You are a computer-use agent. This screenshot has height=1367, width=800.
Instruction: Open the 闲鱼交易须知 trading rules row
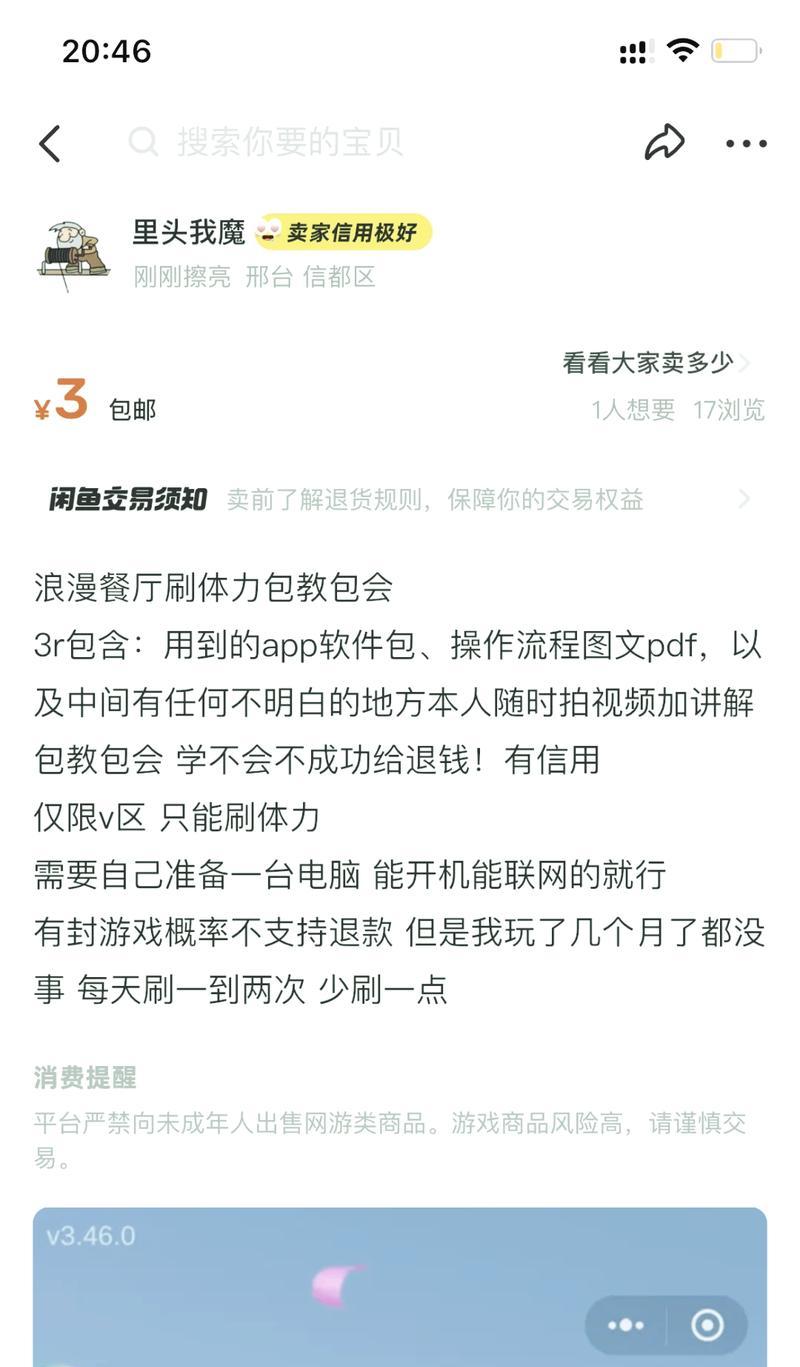click(x=400, y=499)
